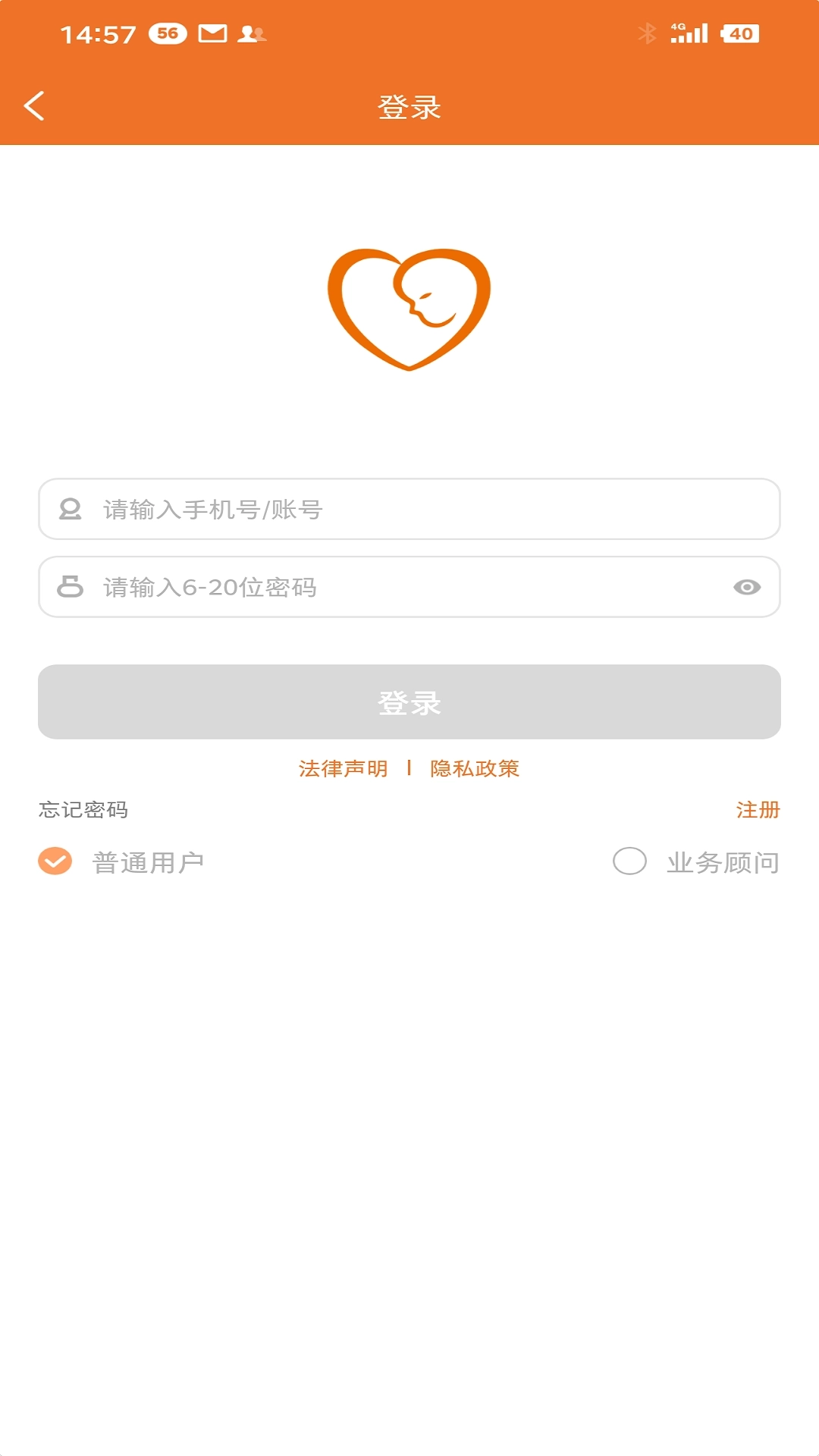This screenshot has height=1456, width=819.
Task: Click the battery level indicator showing 40
Action: pos(741,32)
